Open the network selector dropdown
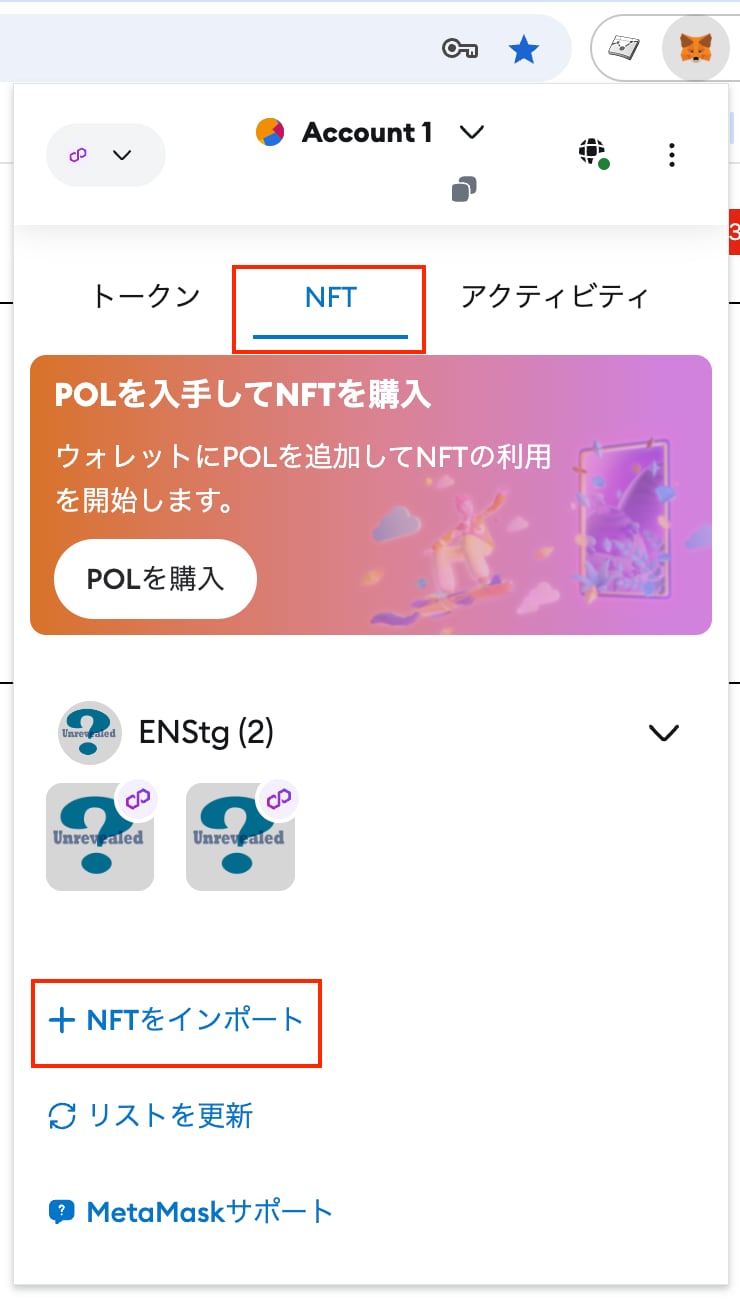The width and height of the screenshot is (740, 1300). 105,155
